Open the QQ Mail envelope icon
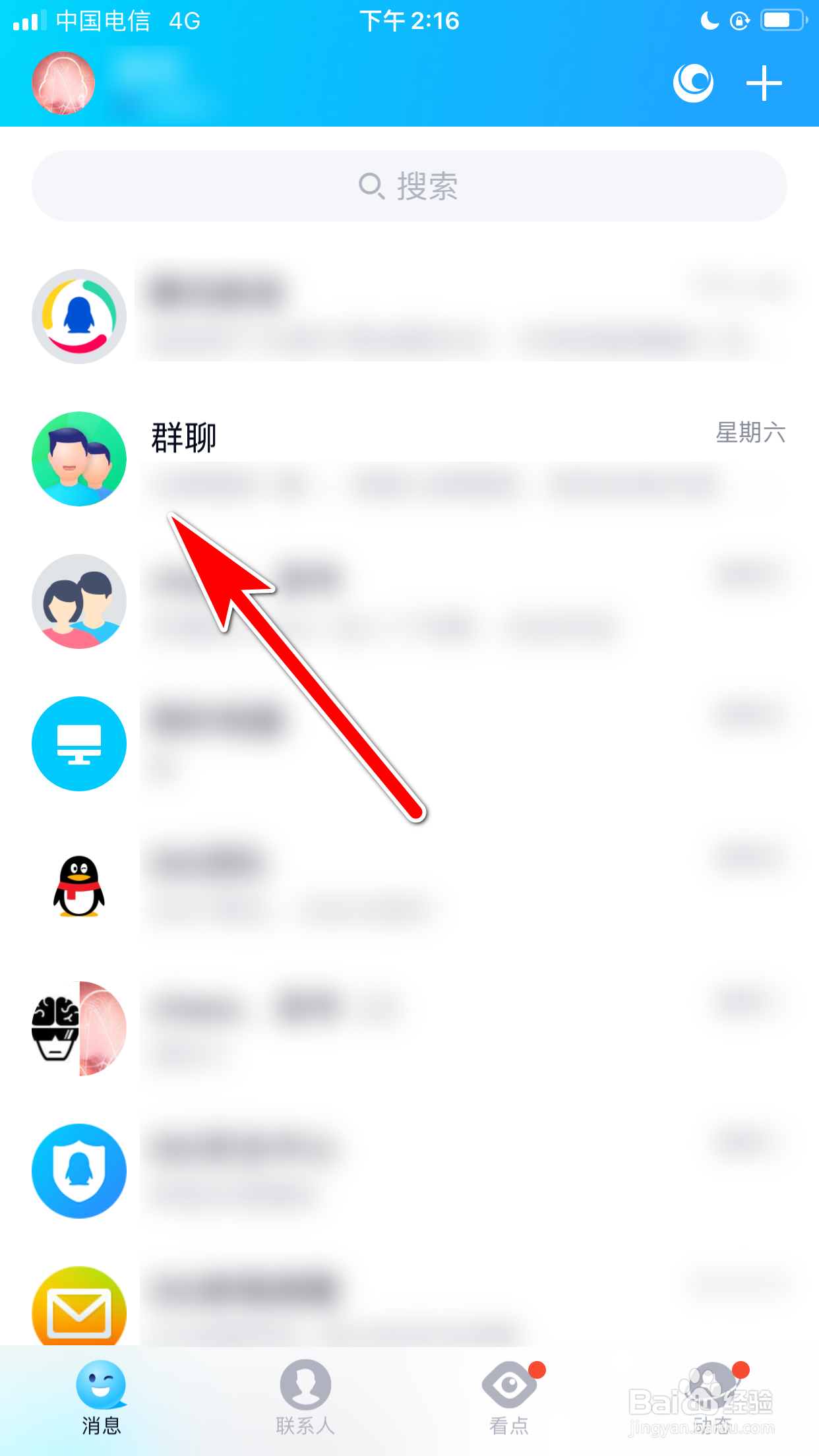Image resolution: width=819 pixels, height=1456 pixels. pyautogui.click(x=78, y=1312)
